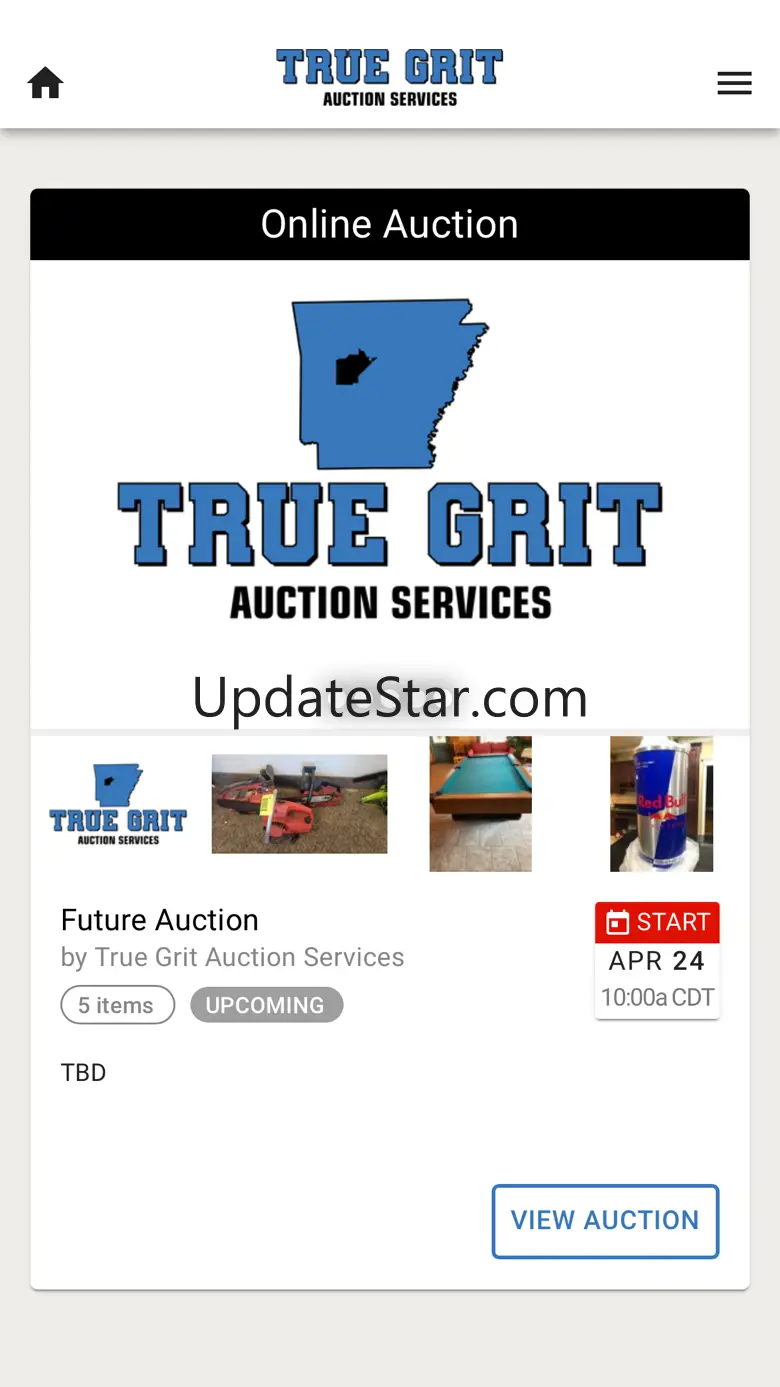
Task: Open the Future Auction listing title
Action: [160, 920]
